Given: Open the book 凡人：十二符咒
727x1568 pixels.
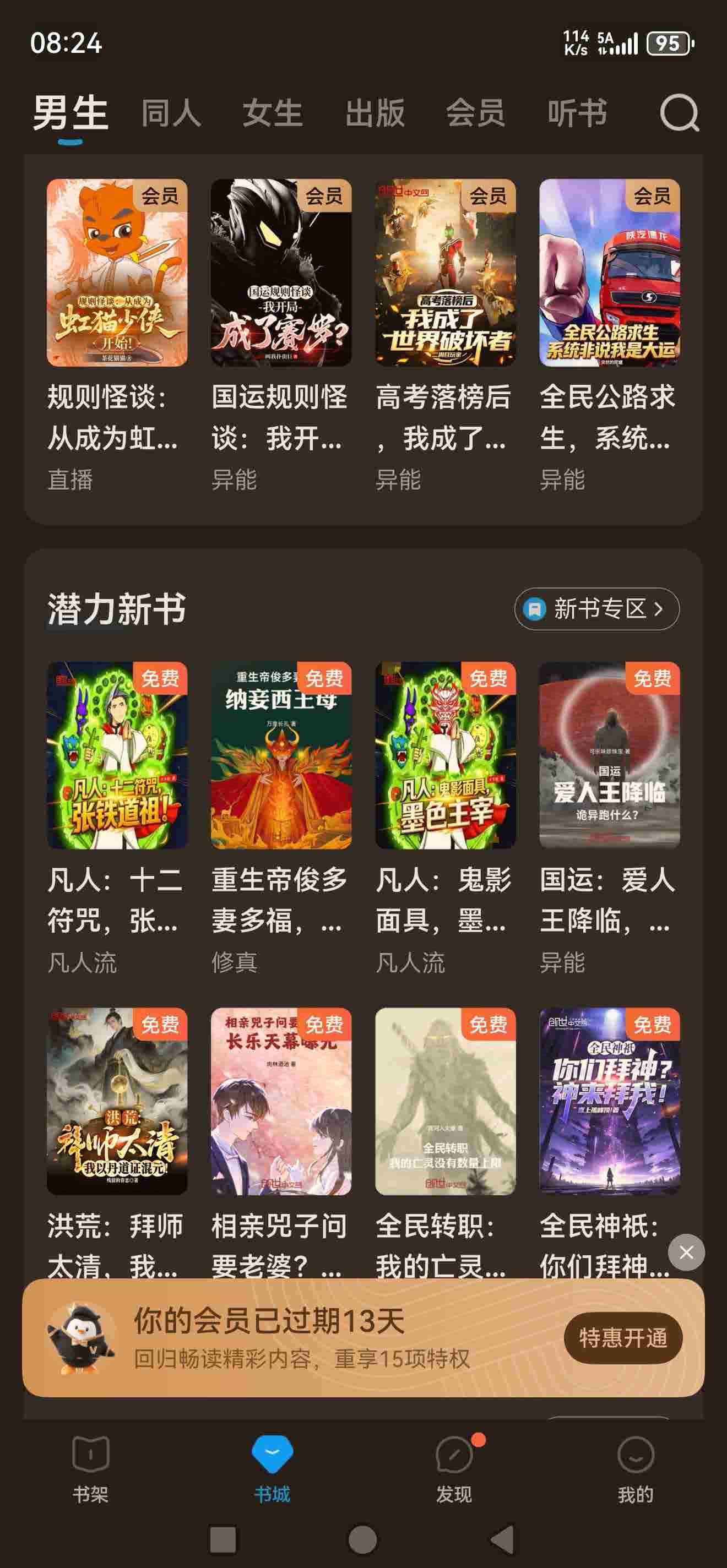Looking at the screenshot, I should [117, 755].
